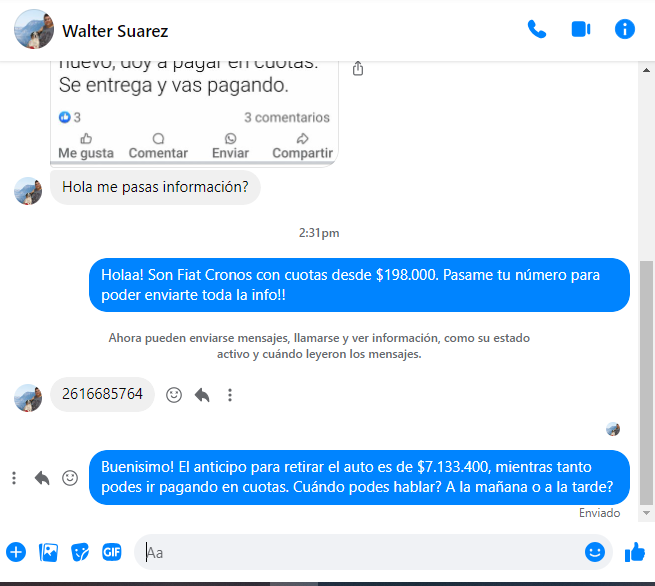Start a video call with Walter Suarez

coord(581,29)
